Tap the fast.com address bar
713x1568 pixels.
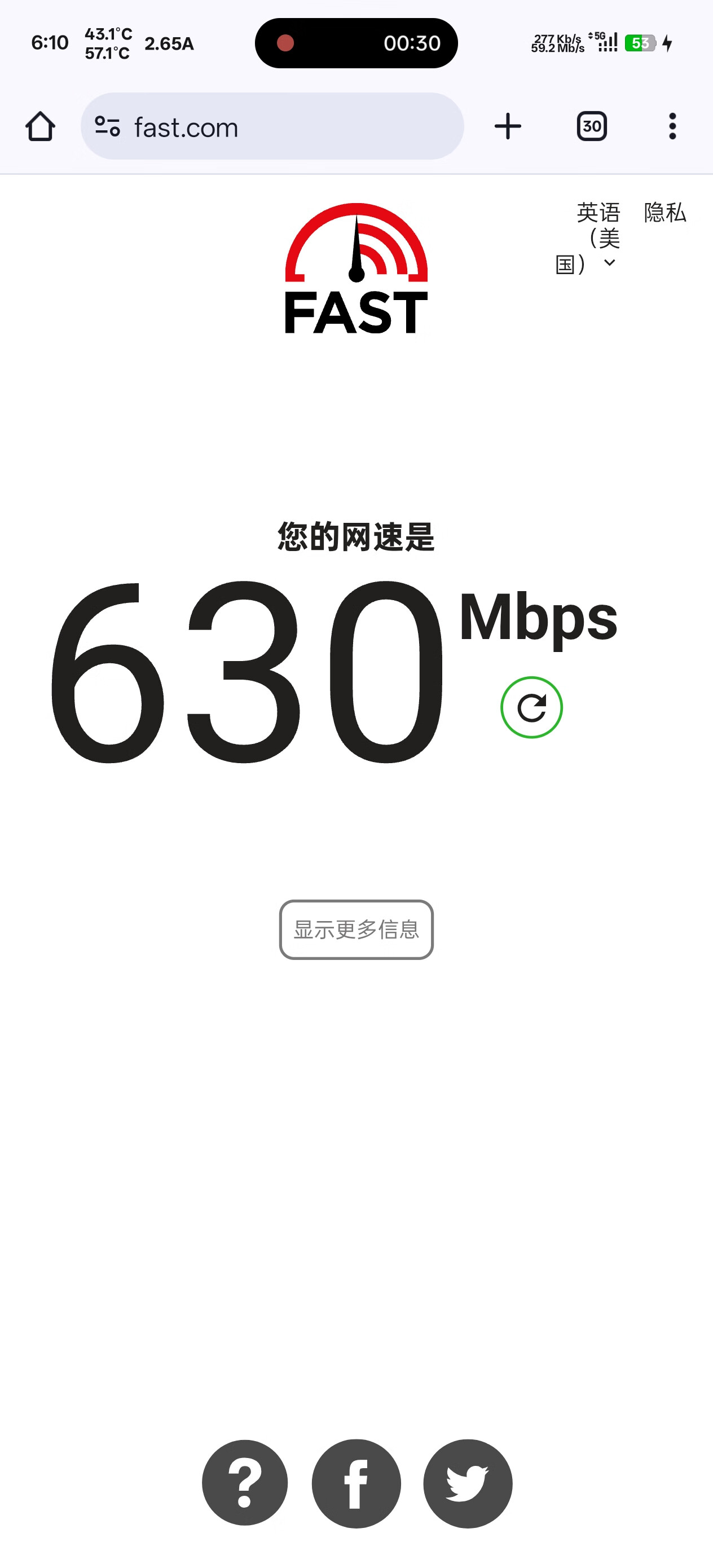click(x=286, y=126)
